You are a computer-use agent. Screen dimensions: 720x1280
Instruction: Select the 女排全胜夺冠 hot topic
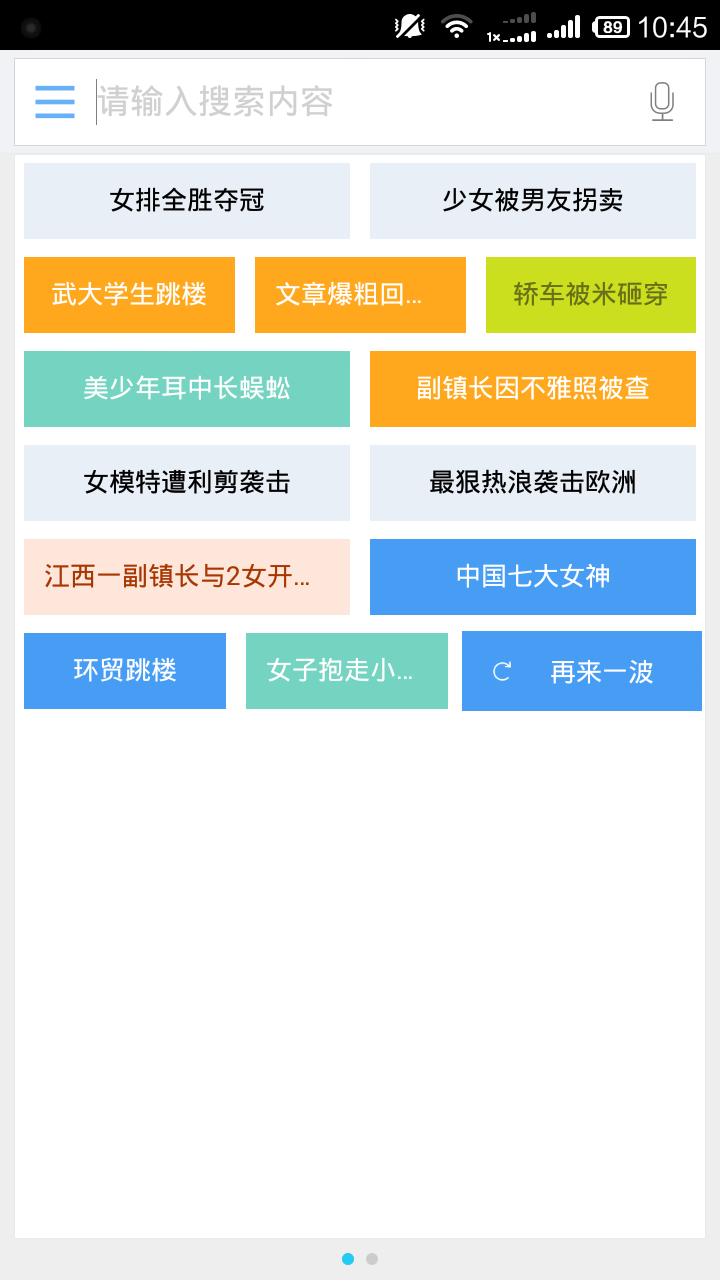point(187,201)
